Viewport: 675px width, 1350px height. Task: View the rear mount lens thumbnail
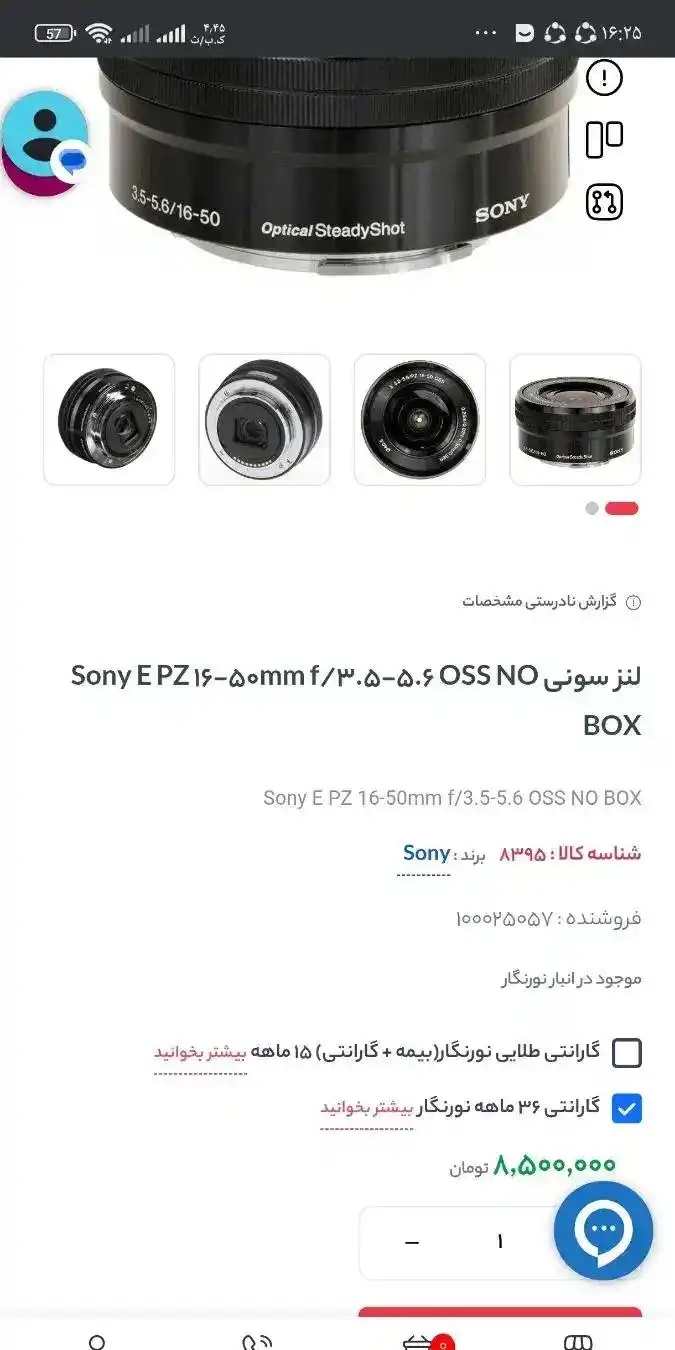(x=264, y=419)
